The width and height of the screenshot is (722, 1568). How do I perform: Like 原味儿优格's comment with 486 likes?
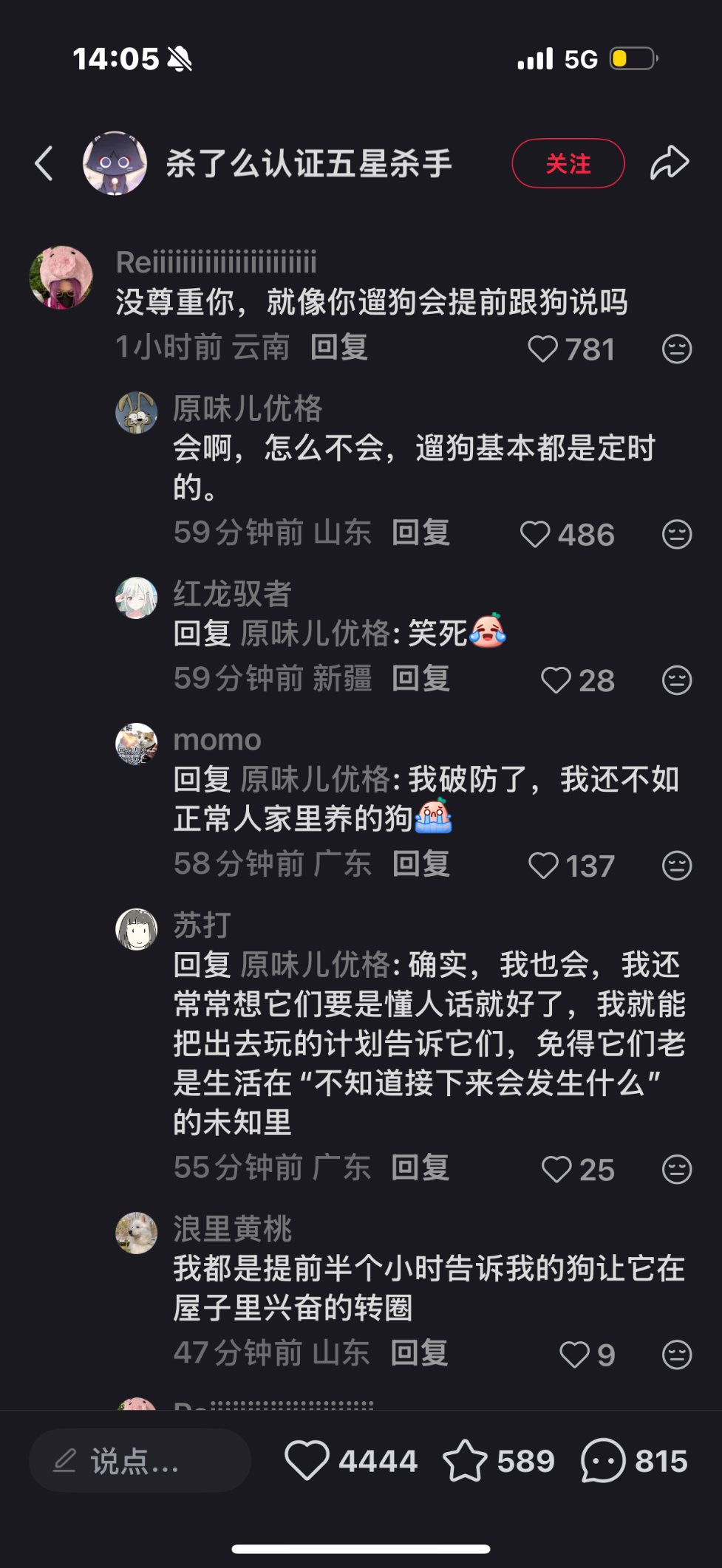[536, 534]
